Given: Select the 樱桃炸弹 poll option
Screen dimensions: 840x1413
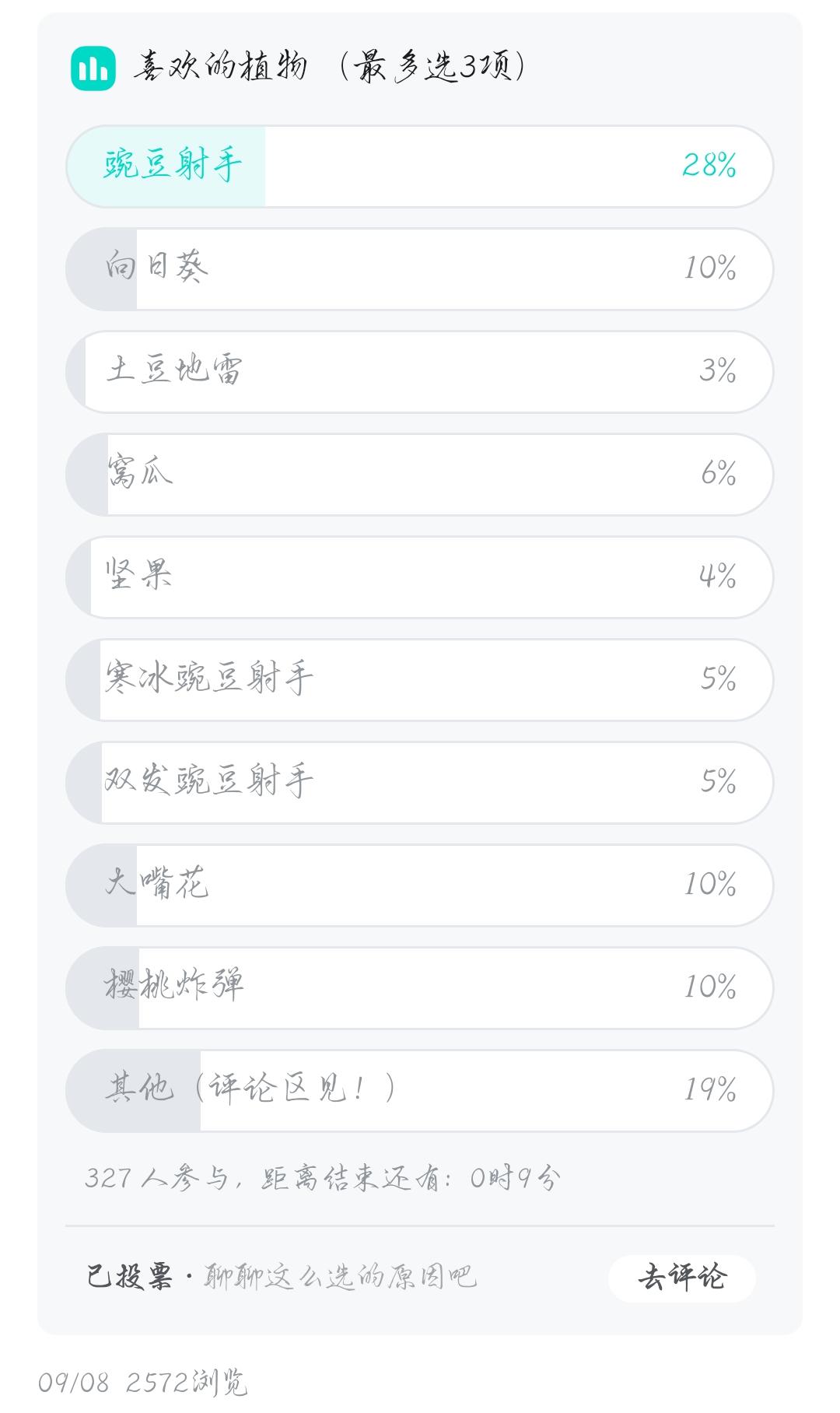Looking at the screenshot, I should 420,988.
